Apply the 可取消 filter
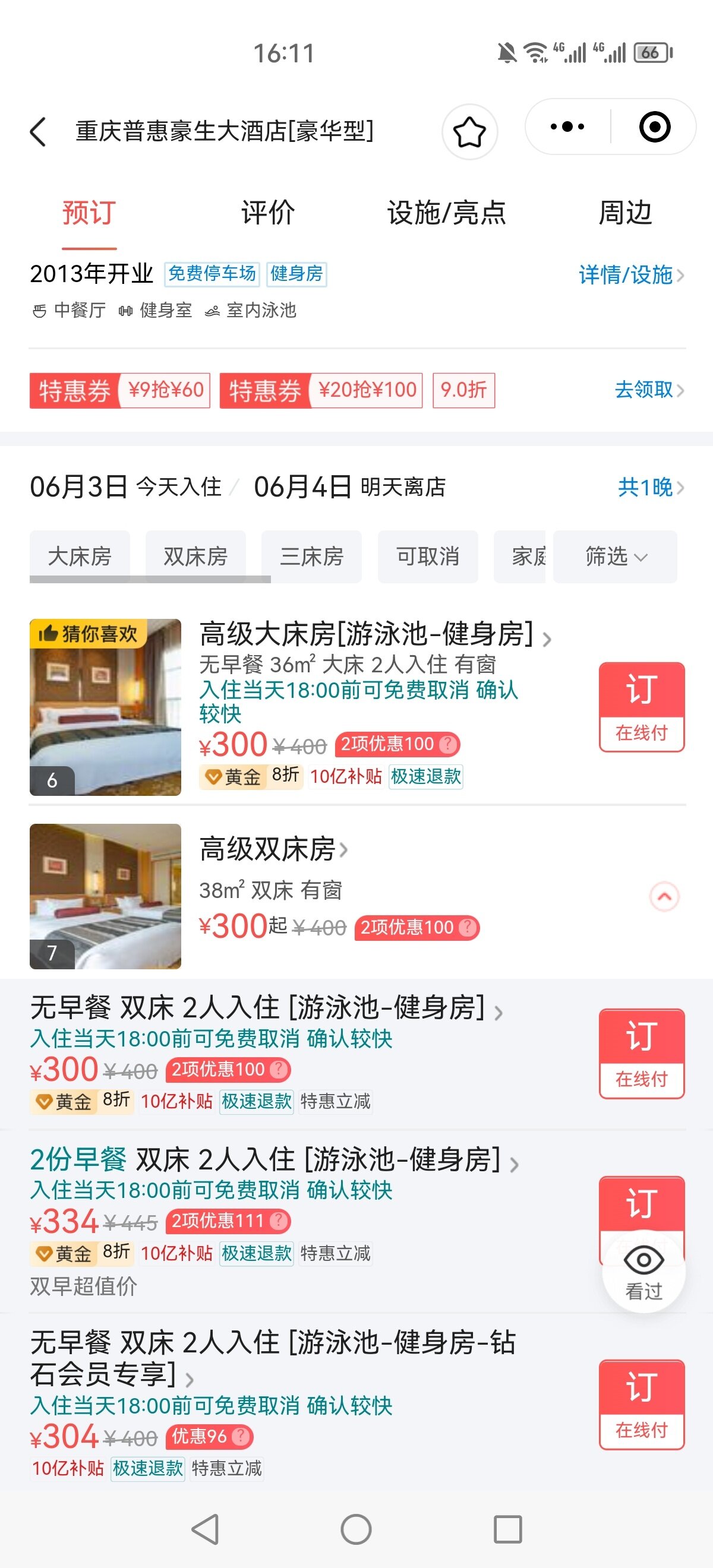The height and width of the screenshot is (1568, 713). coord(427,557)
